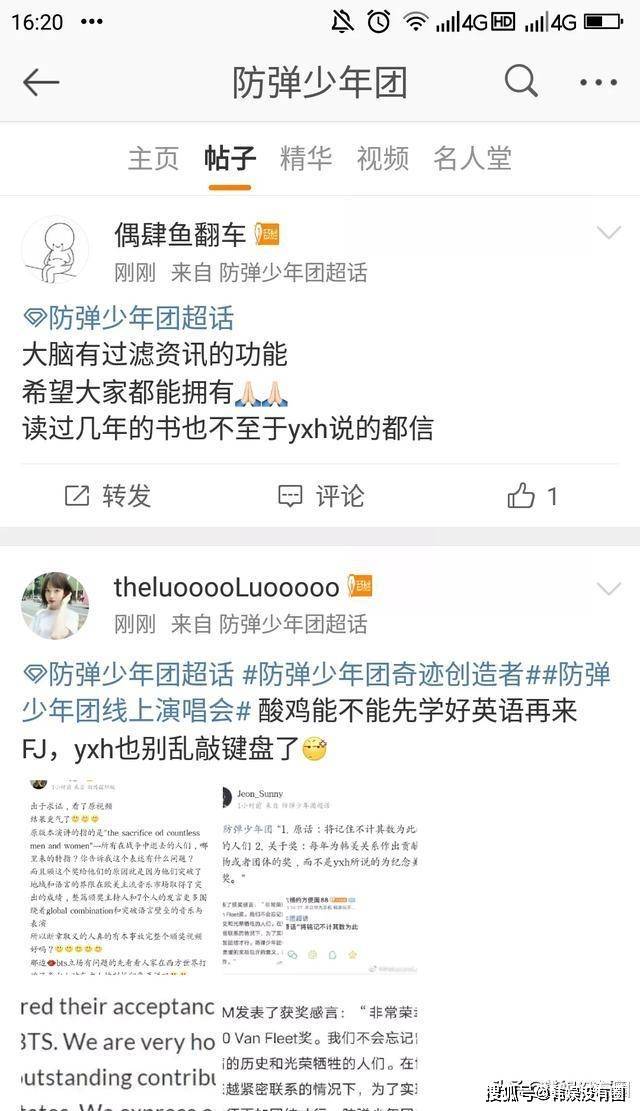
Task: Open theluooooLuooooo's profile avatar
Action: [x=55, y=605]
